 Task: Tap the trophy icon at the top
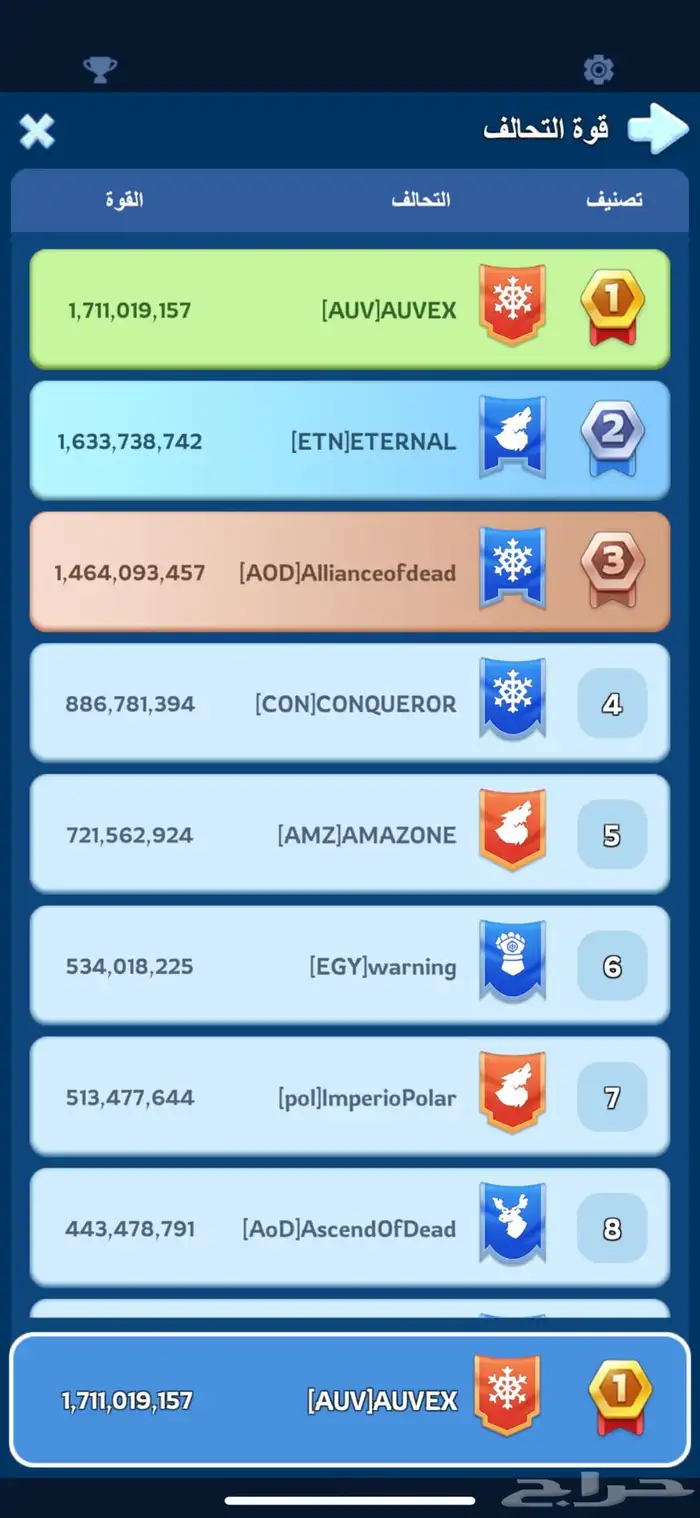99,69
